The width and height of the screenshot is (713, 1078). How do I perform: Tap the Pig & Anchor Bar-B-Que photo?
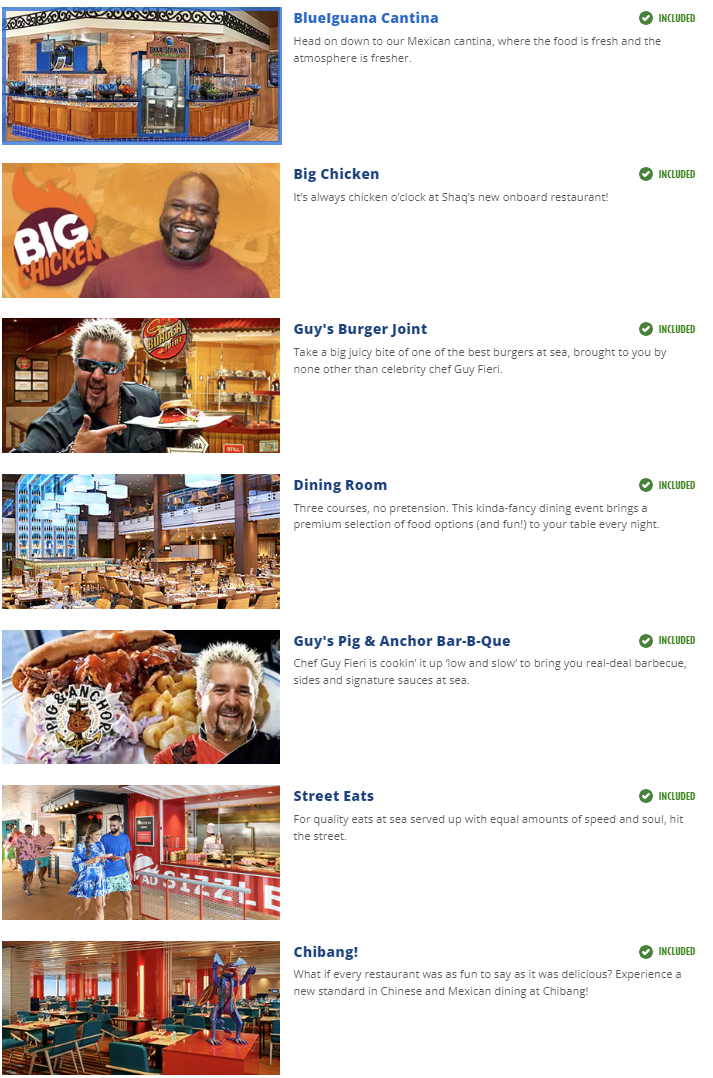(141, 697)
